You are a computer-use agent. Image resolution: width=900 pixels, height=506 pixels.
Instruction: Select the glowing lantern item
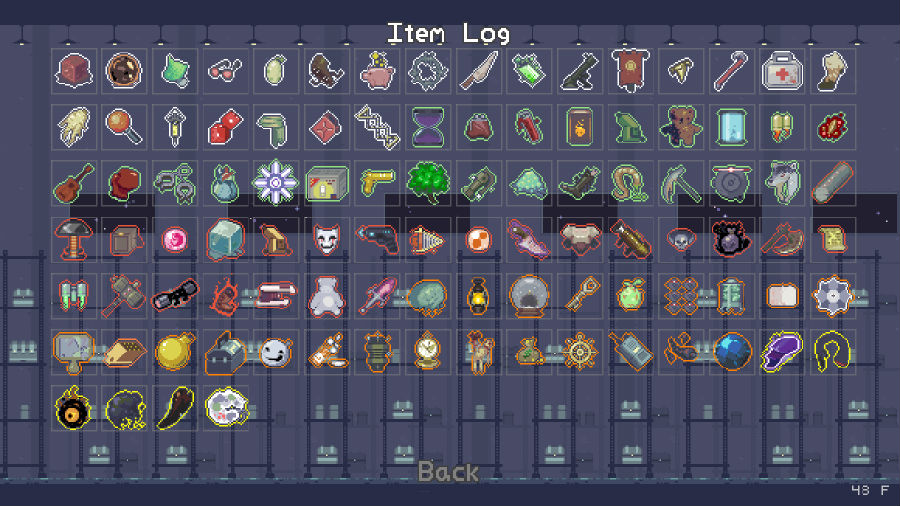pos(478,295)
